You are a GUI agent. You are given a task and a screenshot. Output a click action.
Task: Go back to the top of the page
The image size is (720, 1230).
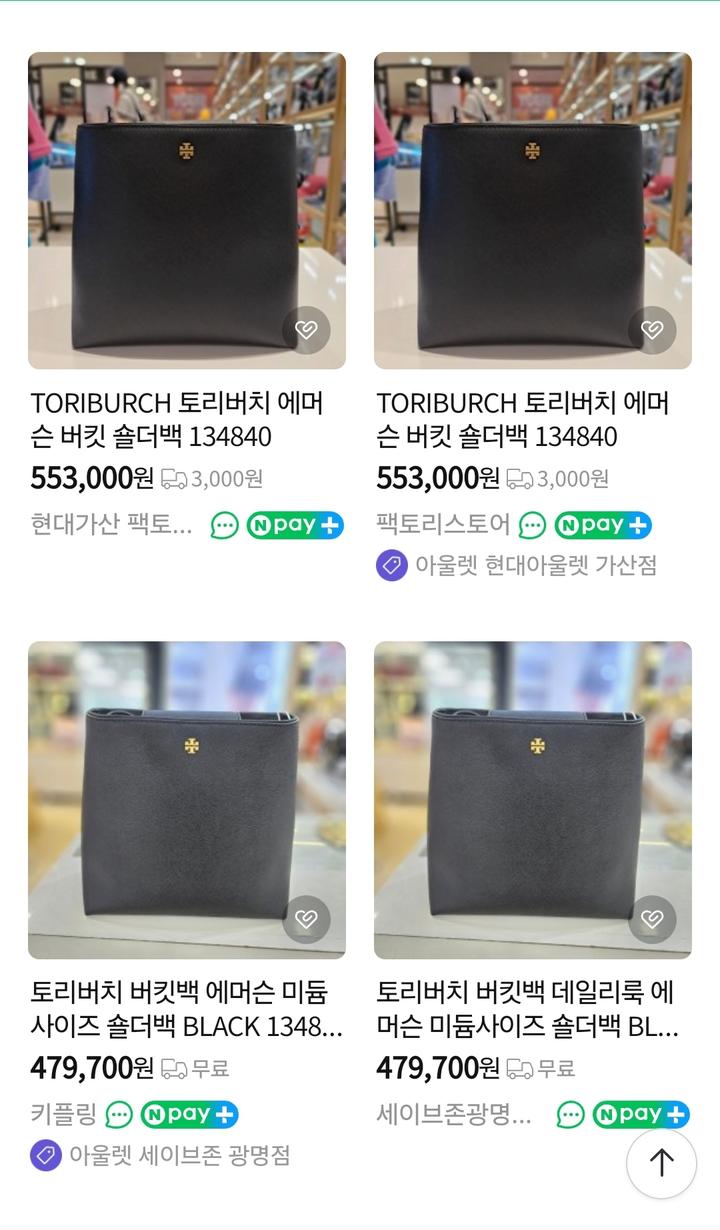(x=661, y=1163)
